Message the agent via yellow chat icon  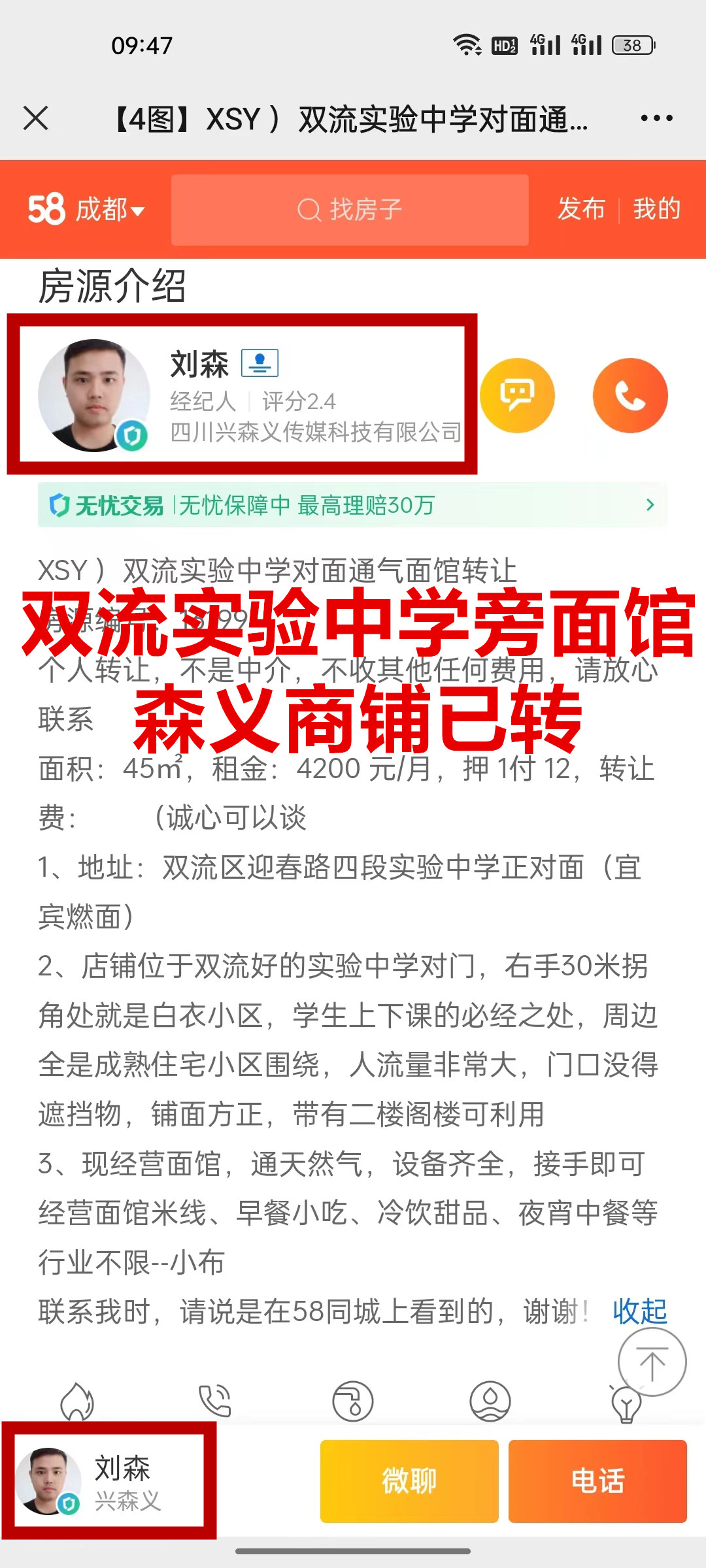(517, 395)
